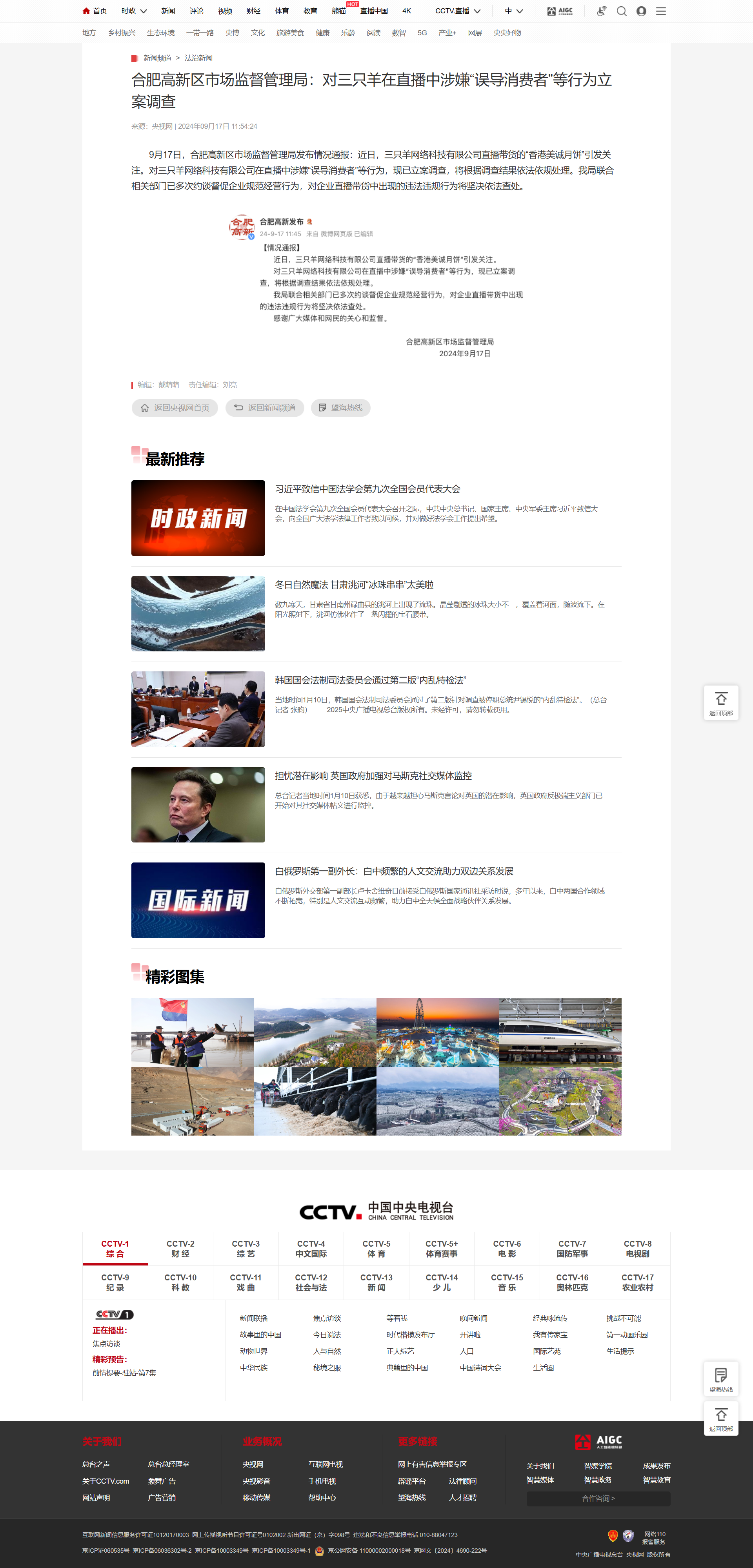Open the 今日说法 program link
The image size is (753, 1568).
[x=327, y=1334]
